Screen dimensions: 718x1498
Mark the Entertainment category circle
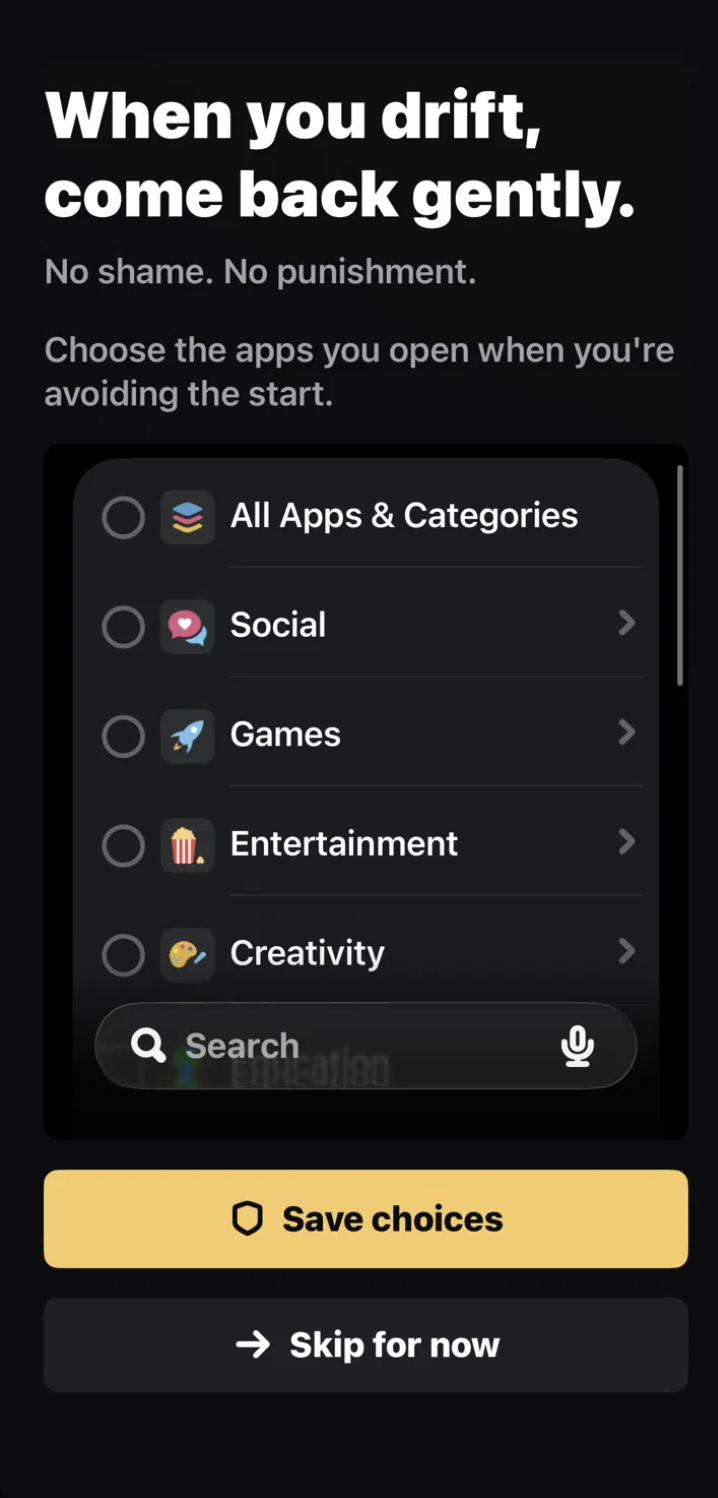coord(124,846)
